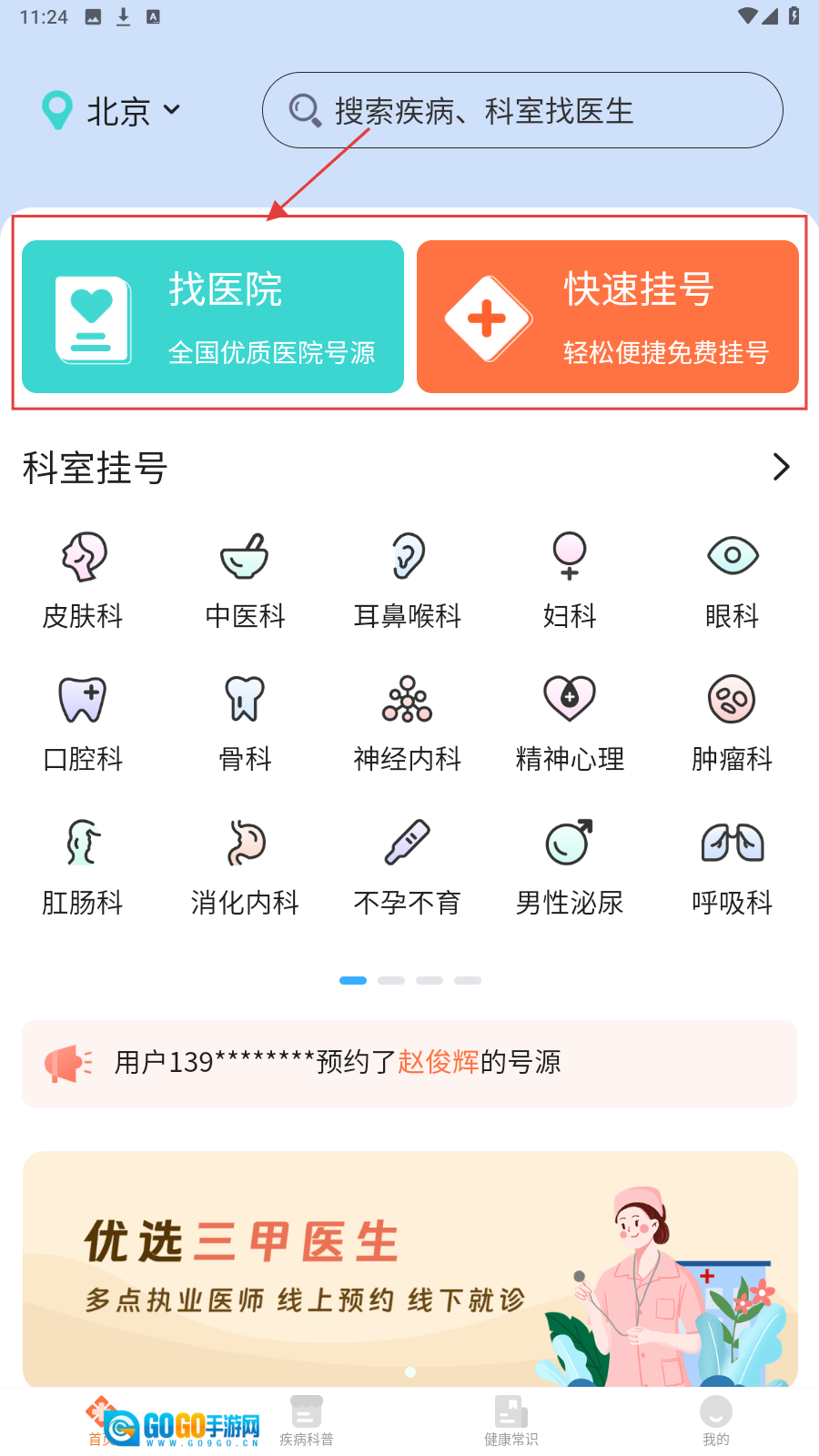This screenshot has width=819, height=1456.
Task: Select the 消化内科 department
Action: coord(245,867)
